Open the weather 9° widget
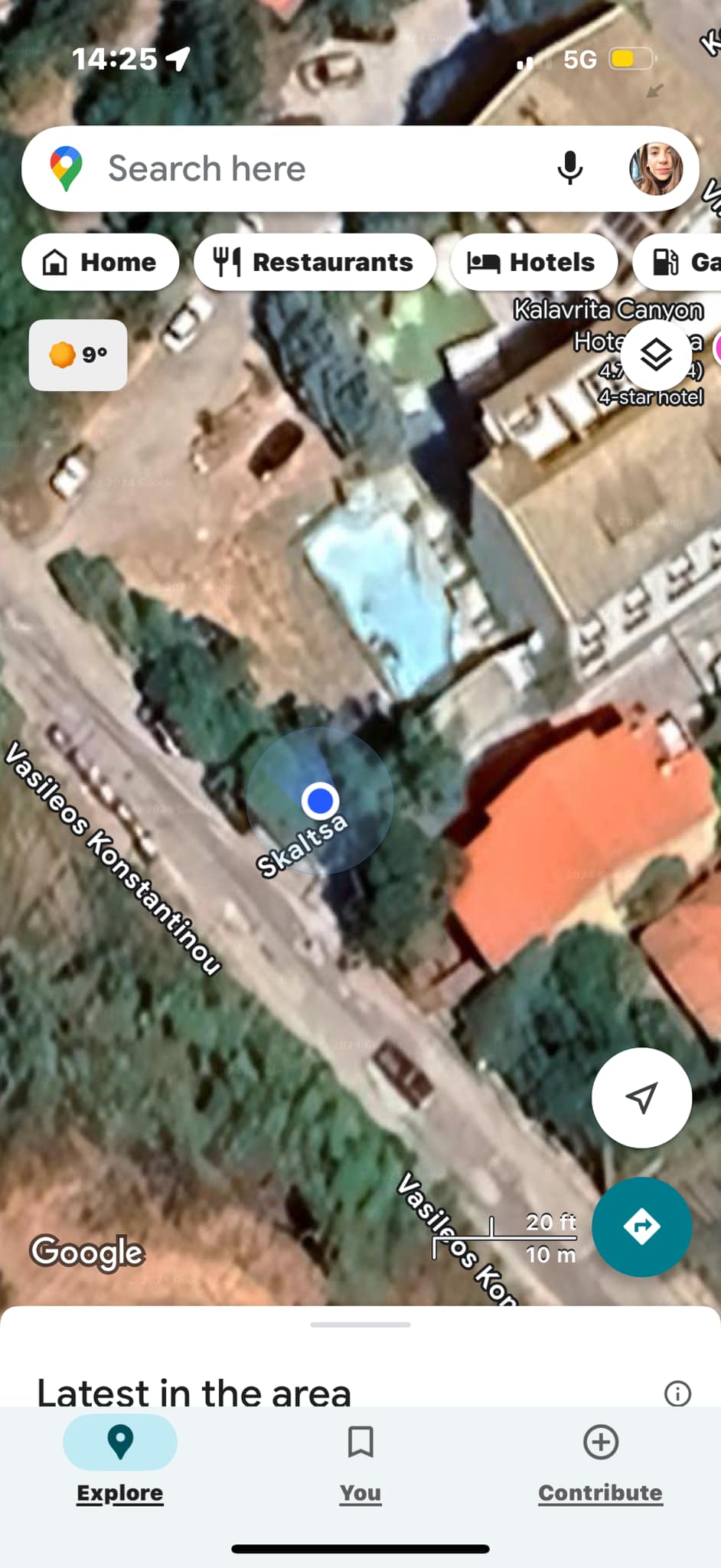Viewport: 721px width, 1568px height. pos(78,355)
